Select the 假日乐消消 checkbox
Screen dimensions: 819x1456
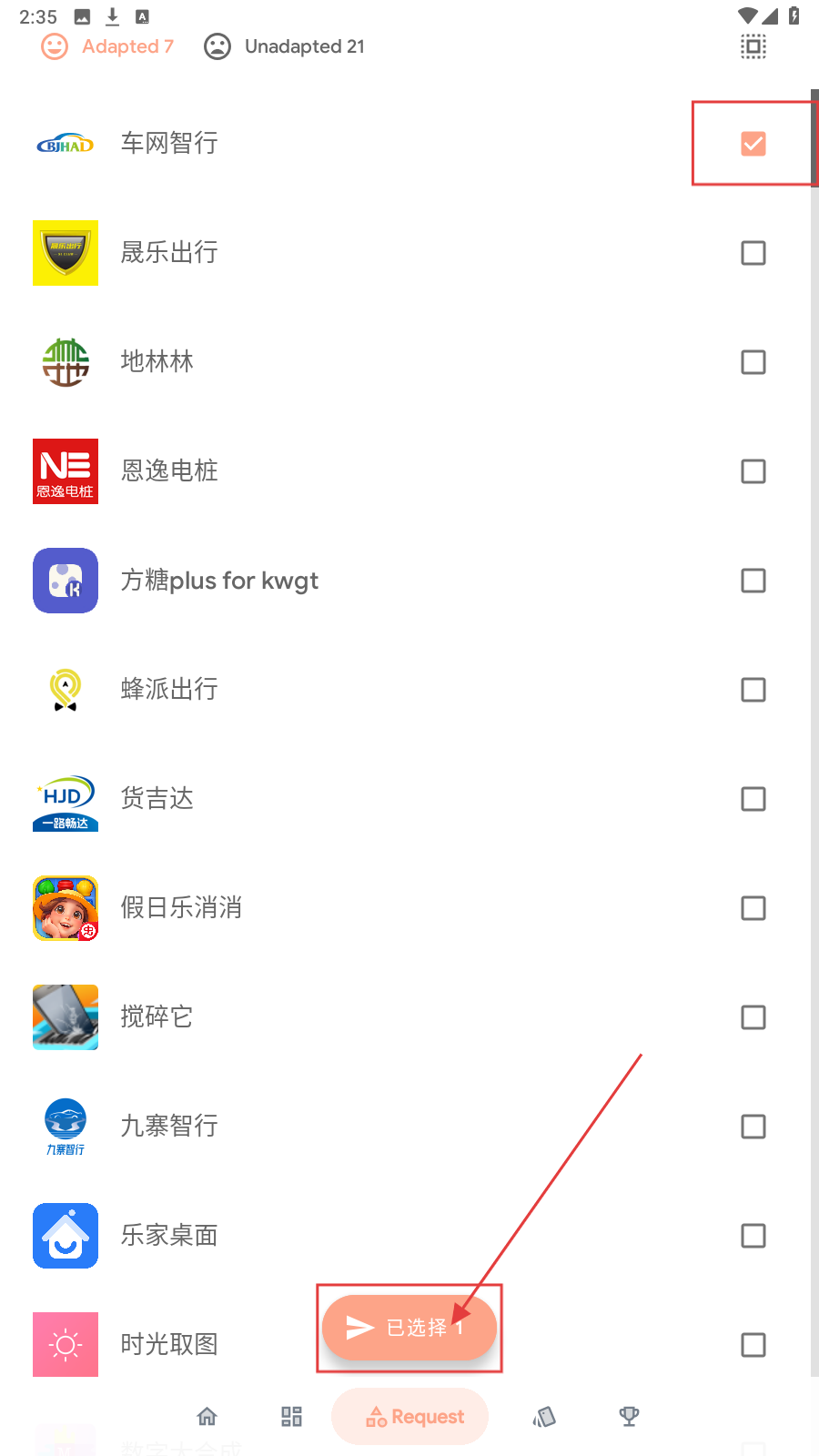(x=753, y=908)
